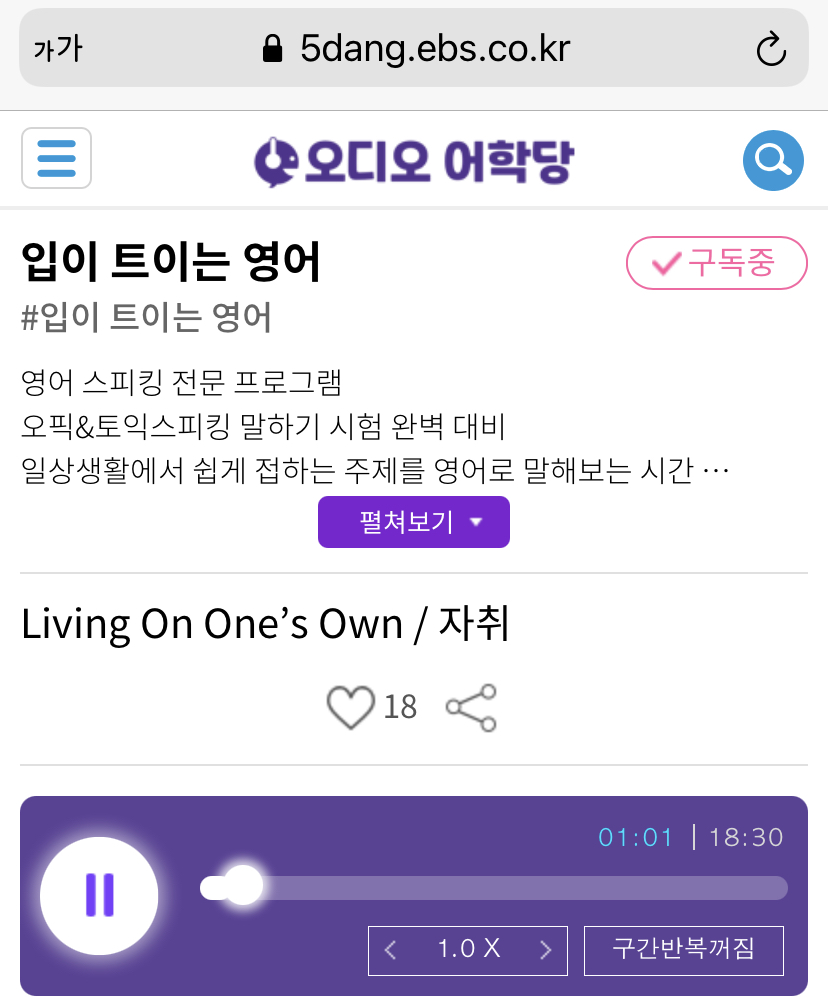Viewport: 828px width, 1000px height.
Task: Toggle section repeat with 구간반복꺼짐
Action: click(684, 950)
